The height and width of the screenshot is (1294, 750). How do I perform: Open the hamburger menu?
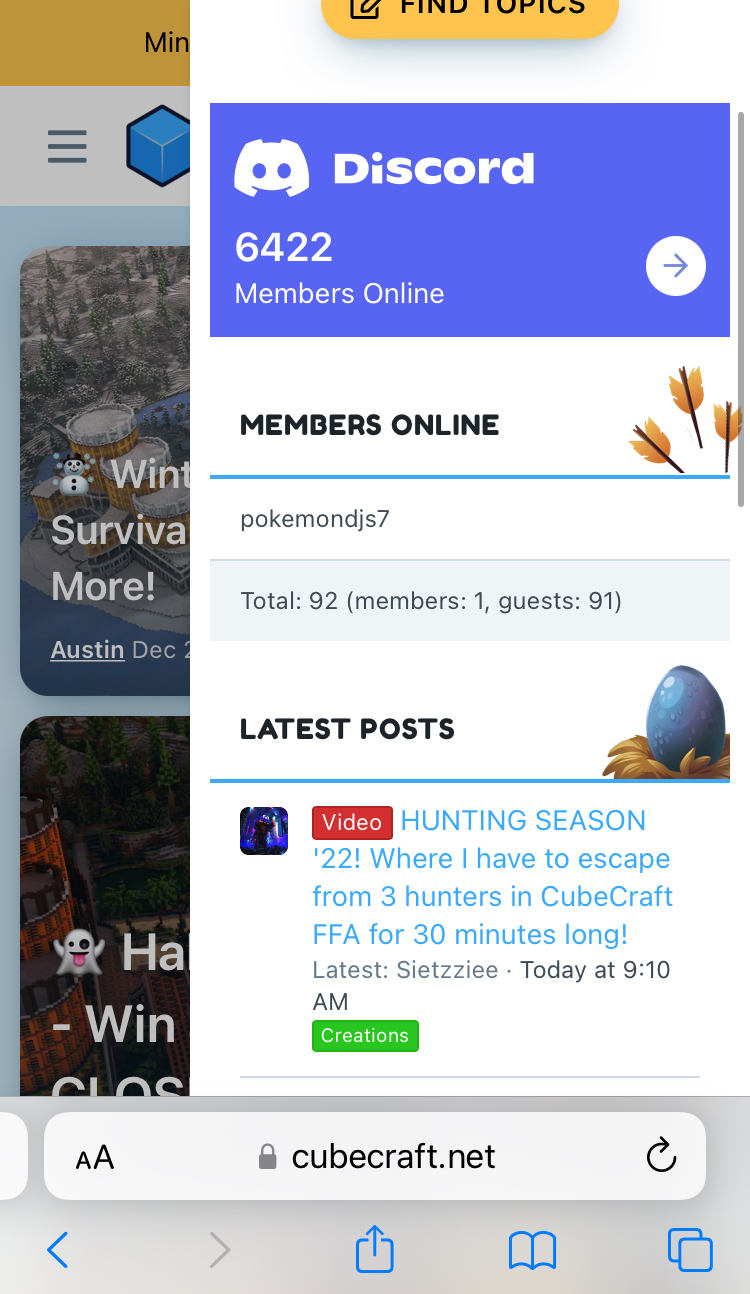point(67,148)
